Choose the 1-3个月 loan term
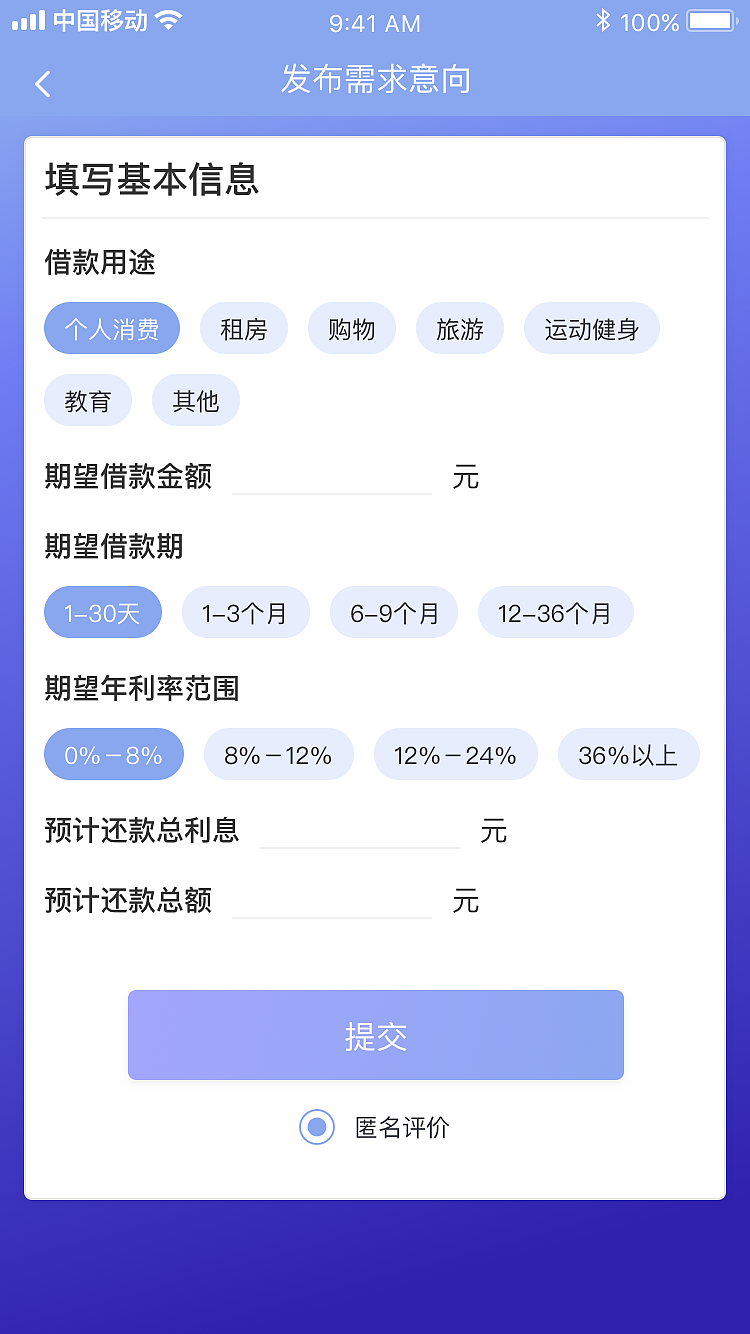The height and width of the screenshot is (1334, 750). tap(246, 612)
